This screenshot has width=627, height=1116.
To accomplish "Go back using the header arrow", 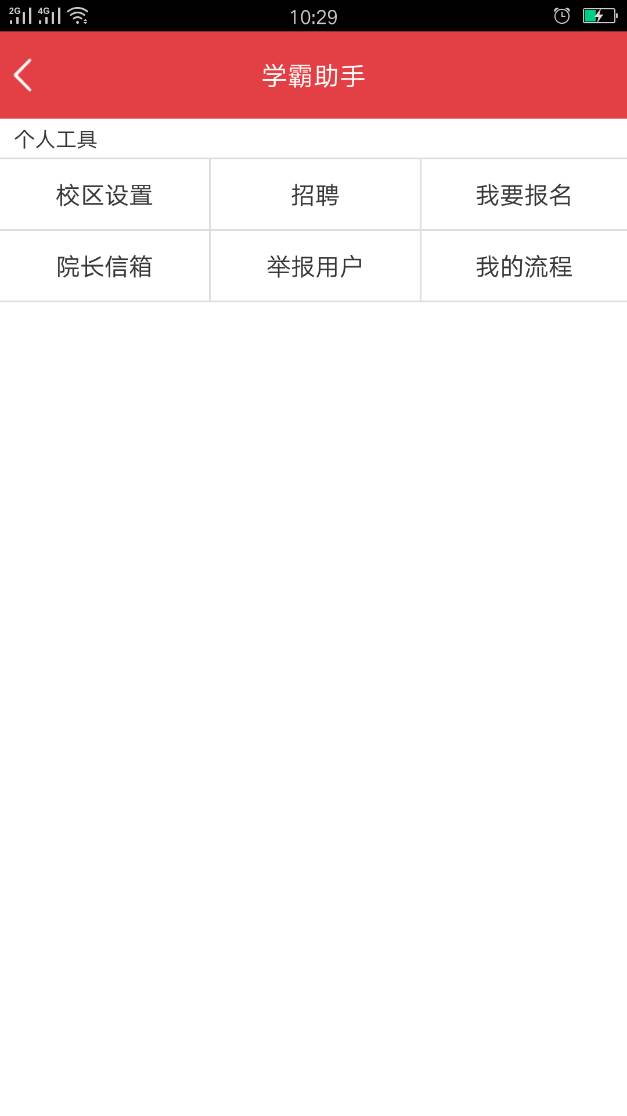I will click(24, 75).
